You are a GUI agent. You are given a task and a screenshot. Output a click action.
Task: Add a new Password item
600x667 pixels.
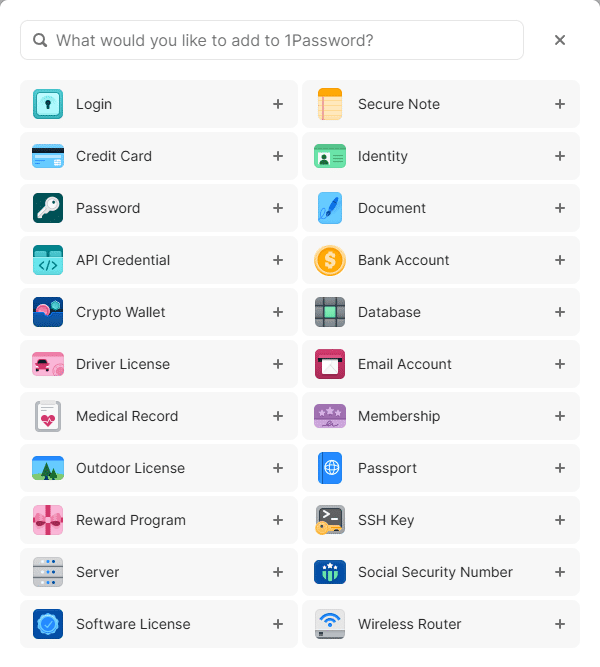[x=158, y=208]
